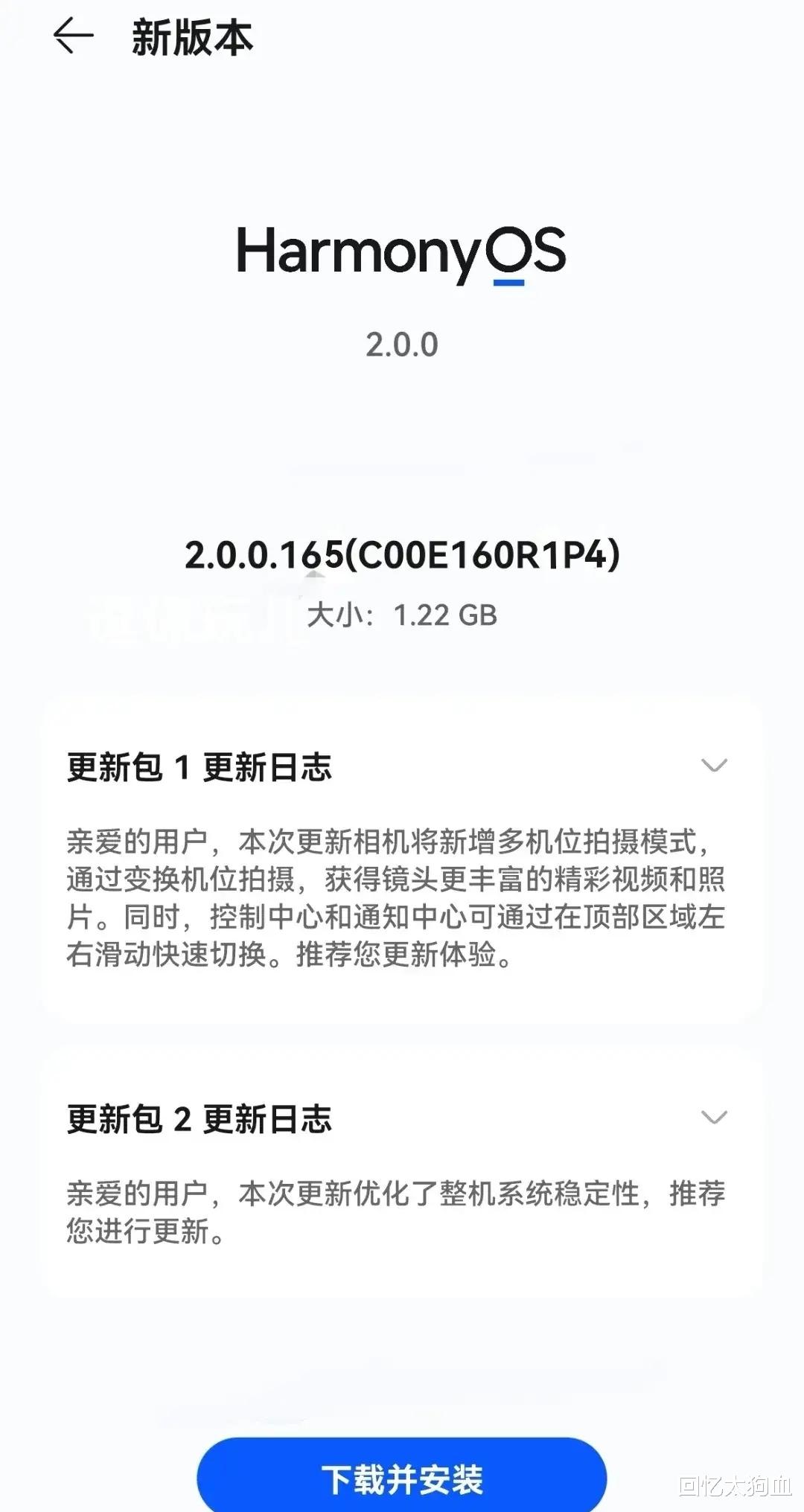Image resolution: width=804 pixels, height=1512 pixels.
Task: Tap the 2.0.0 version label under logo
Action: pos(402,342)
